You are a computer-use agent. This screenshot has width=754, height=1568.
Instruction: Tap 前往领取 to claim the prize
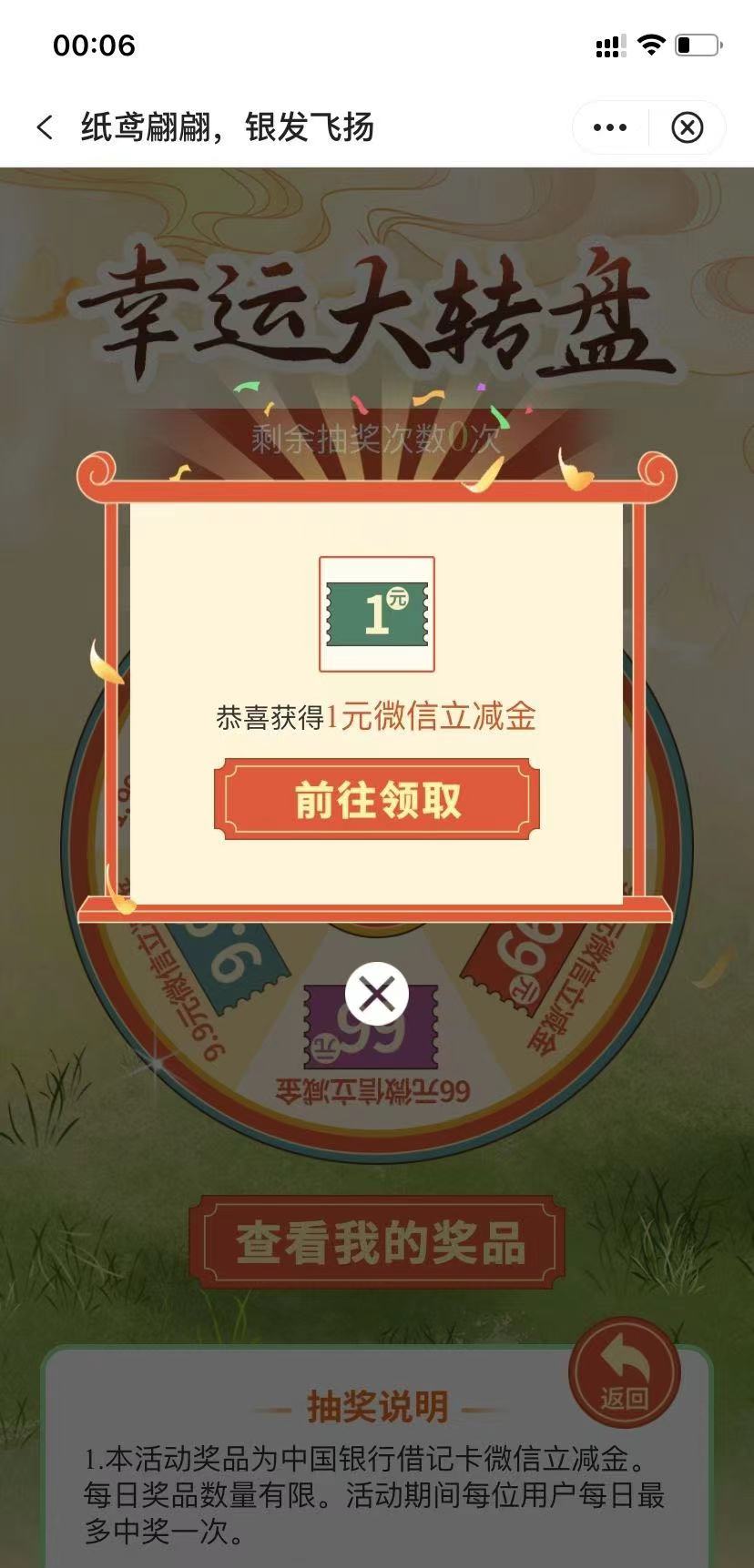coord(377,800)
